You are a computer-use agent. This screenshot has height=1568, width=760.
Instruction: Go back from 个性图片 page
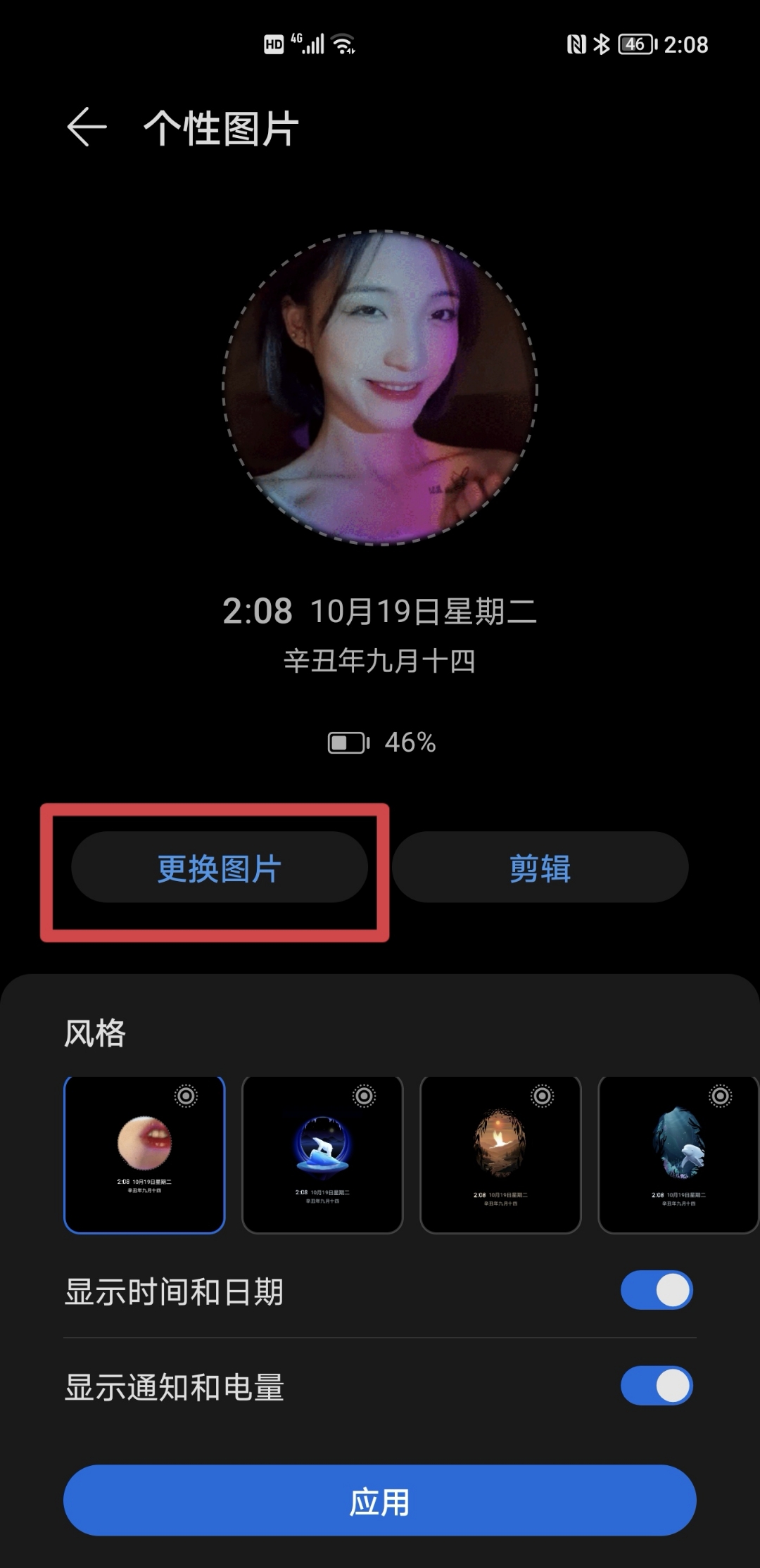click(87, 127)
